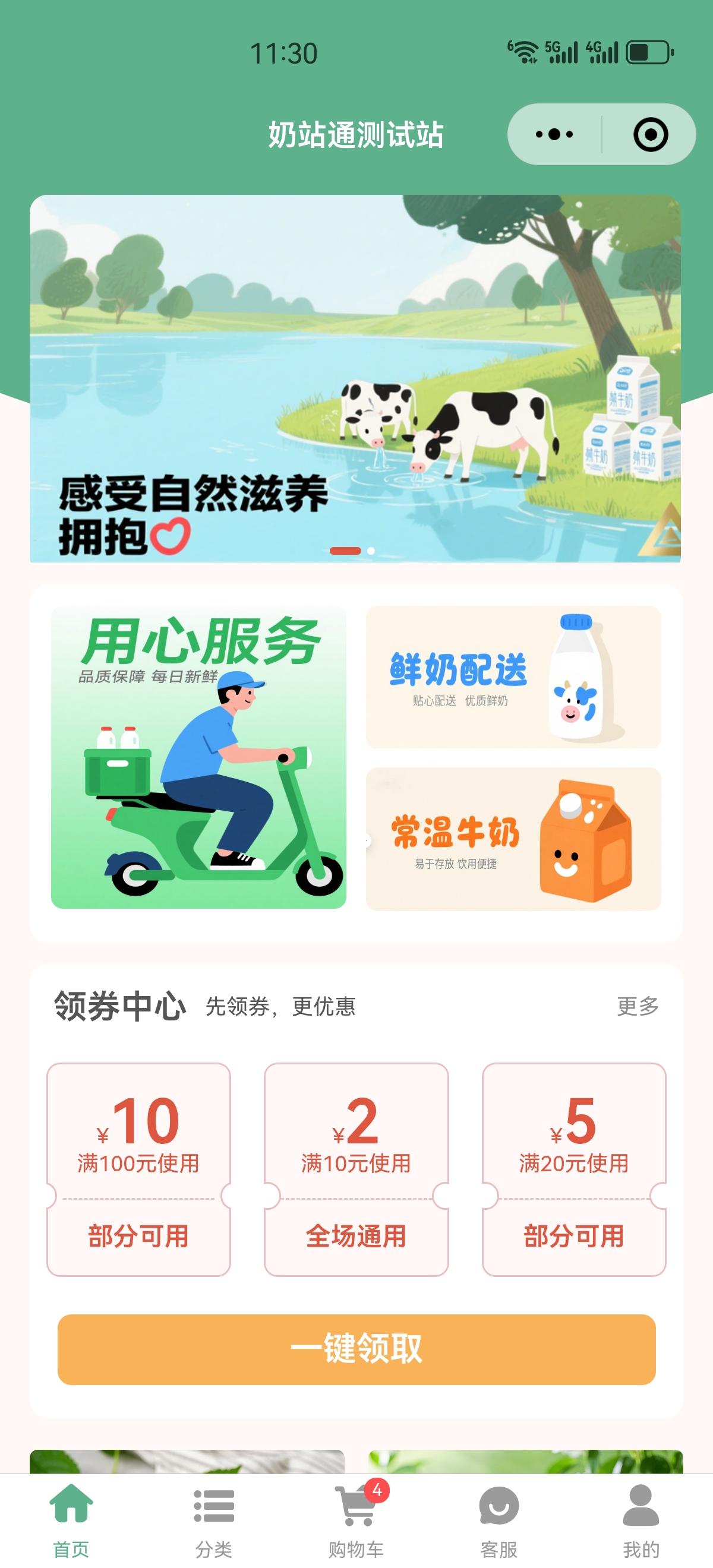Open the 鲜奶配送 category card
The width and height of the screenshot is (713, 1568).
[513, 677]
